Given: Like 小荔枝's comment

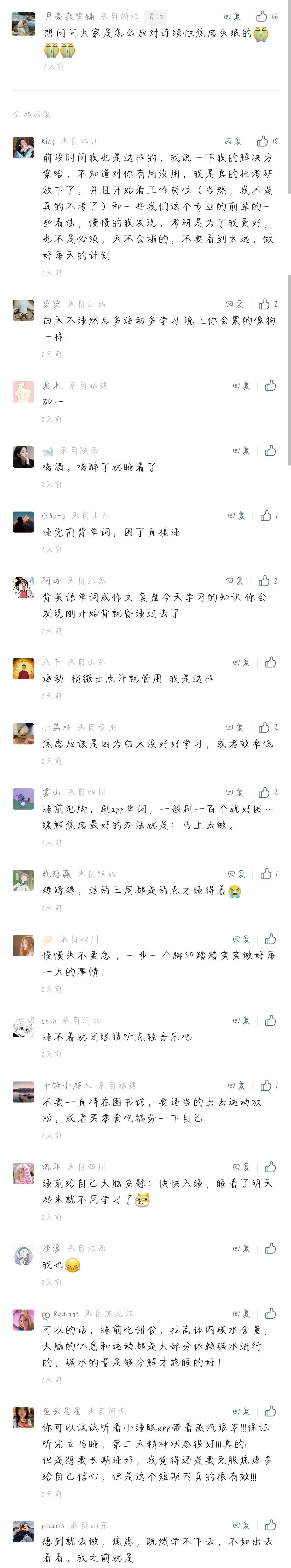Looking at the screenshot, I should tap(264, 727).
